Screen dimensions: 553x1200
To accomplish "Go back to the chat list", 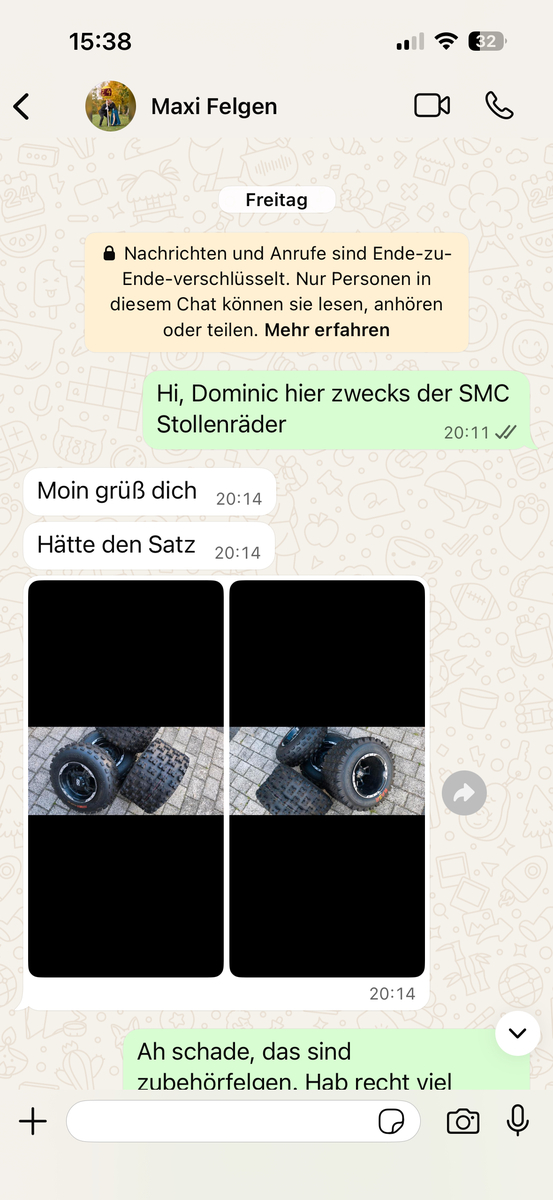I will point(22,106).
